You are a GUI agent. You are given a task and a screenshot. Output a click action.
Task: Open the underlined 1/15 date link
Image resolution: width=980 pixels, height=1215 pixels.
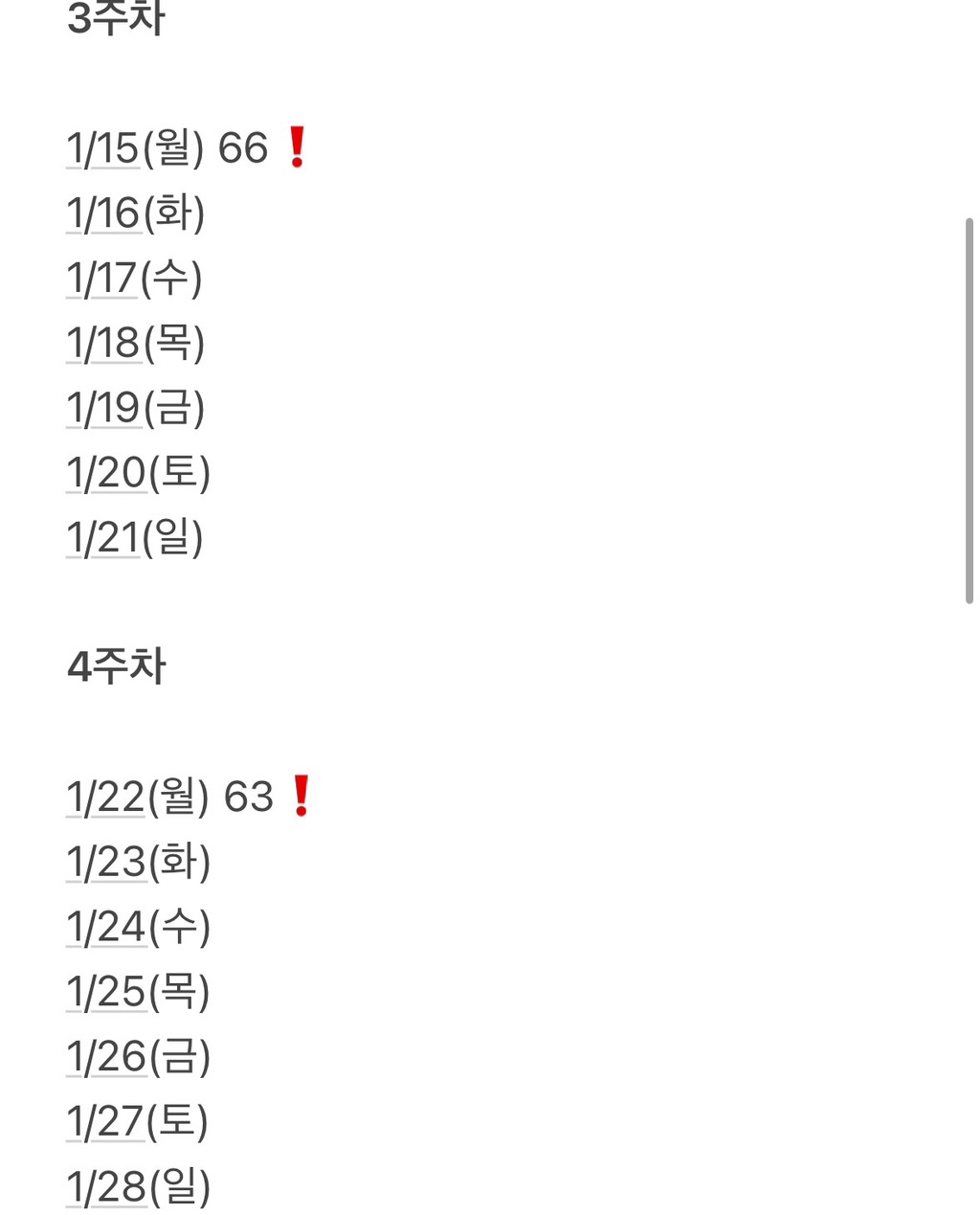tap(103, 148)
